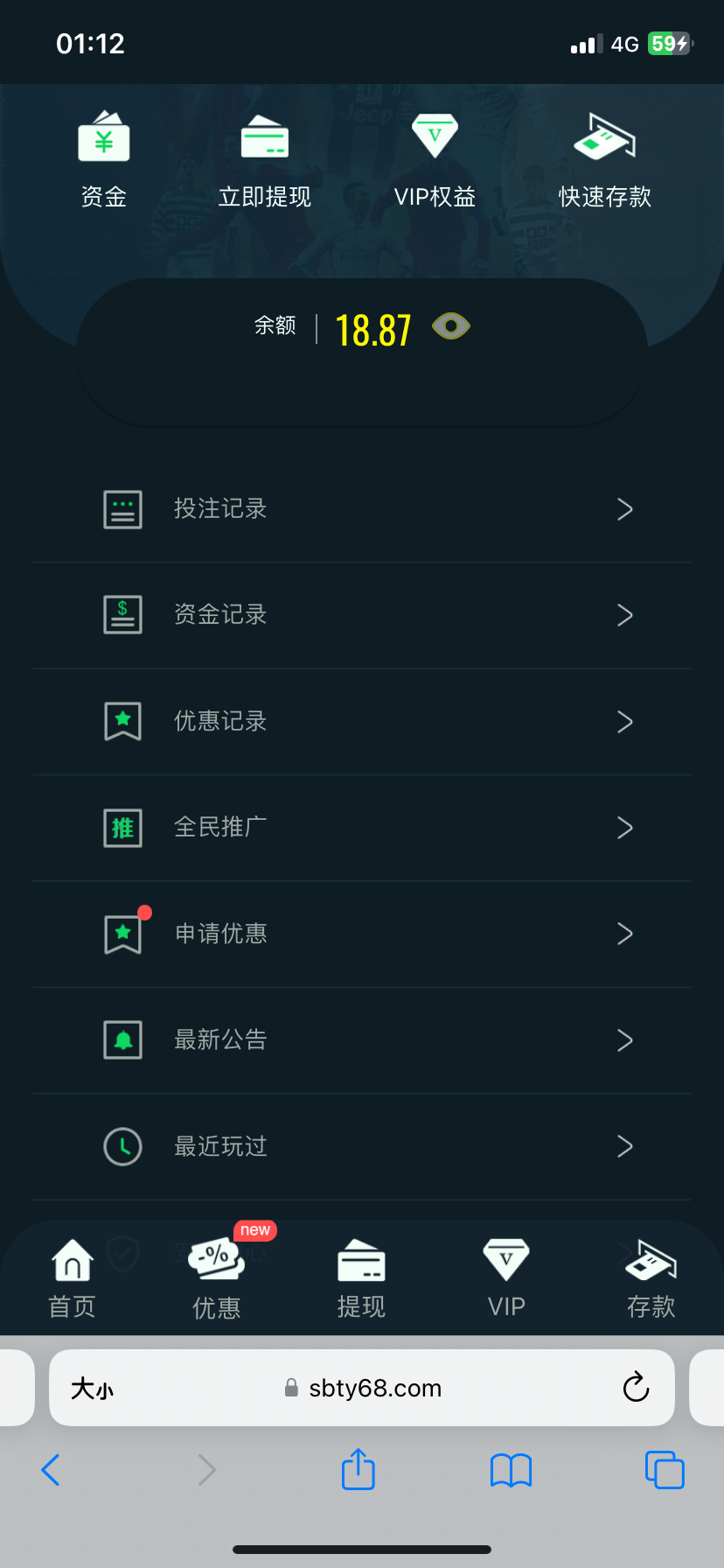Switch to the 优惠 promotions tab
The image size is (724, 1568).
[x=217, y=1278]
